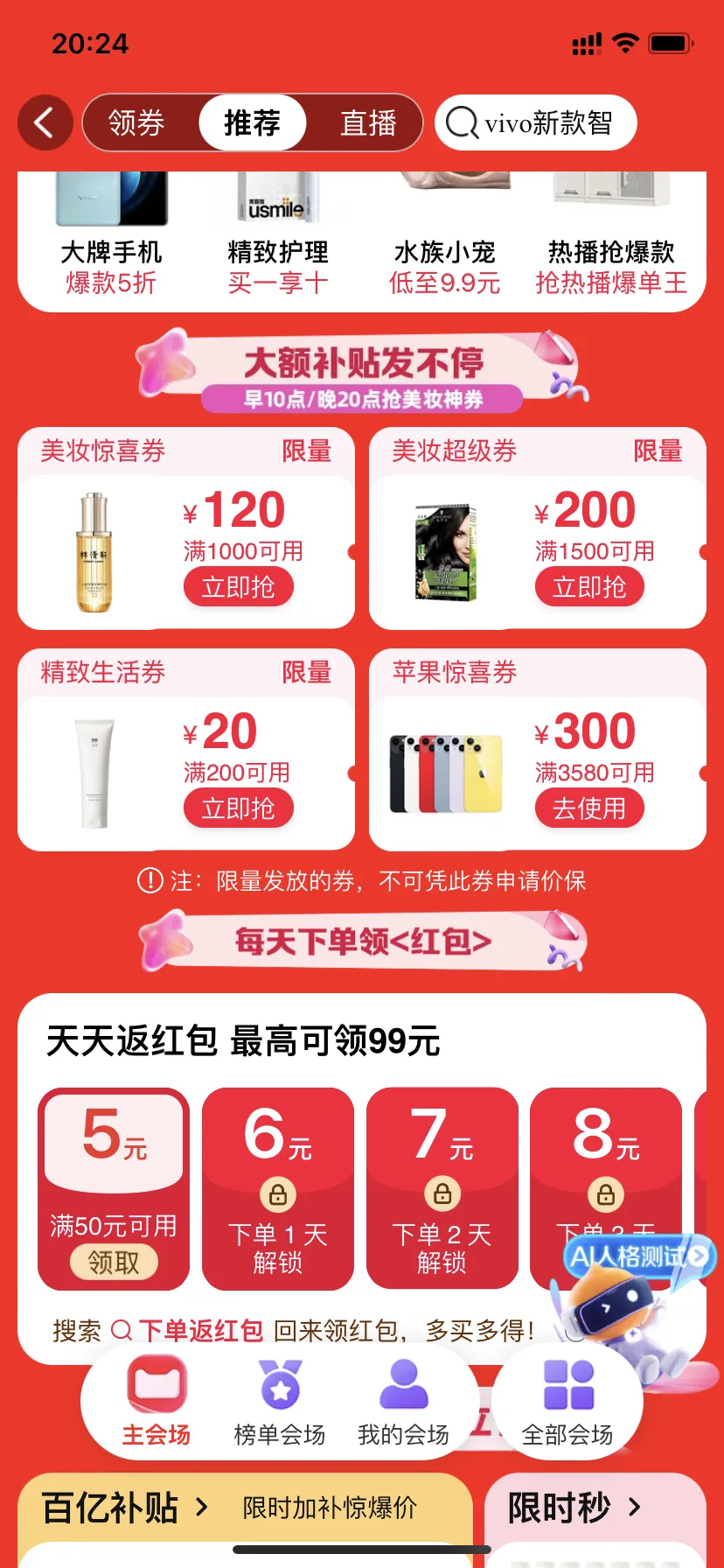Grab the ¥200 美妆超级券 coupon
The height and width of the screenshot is (1568, 724).
589,587
